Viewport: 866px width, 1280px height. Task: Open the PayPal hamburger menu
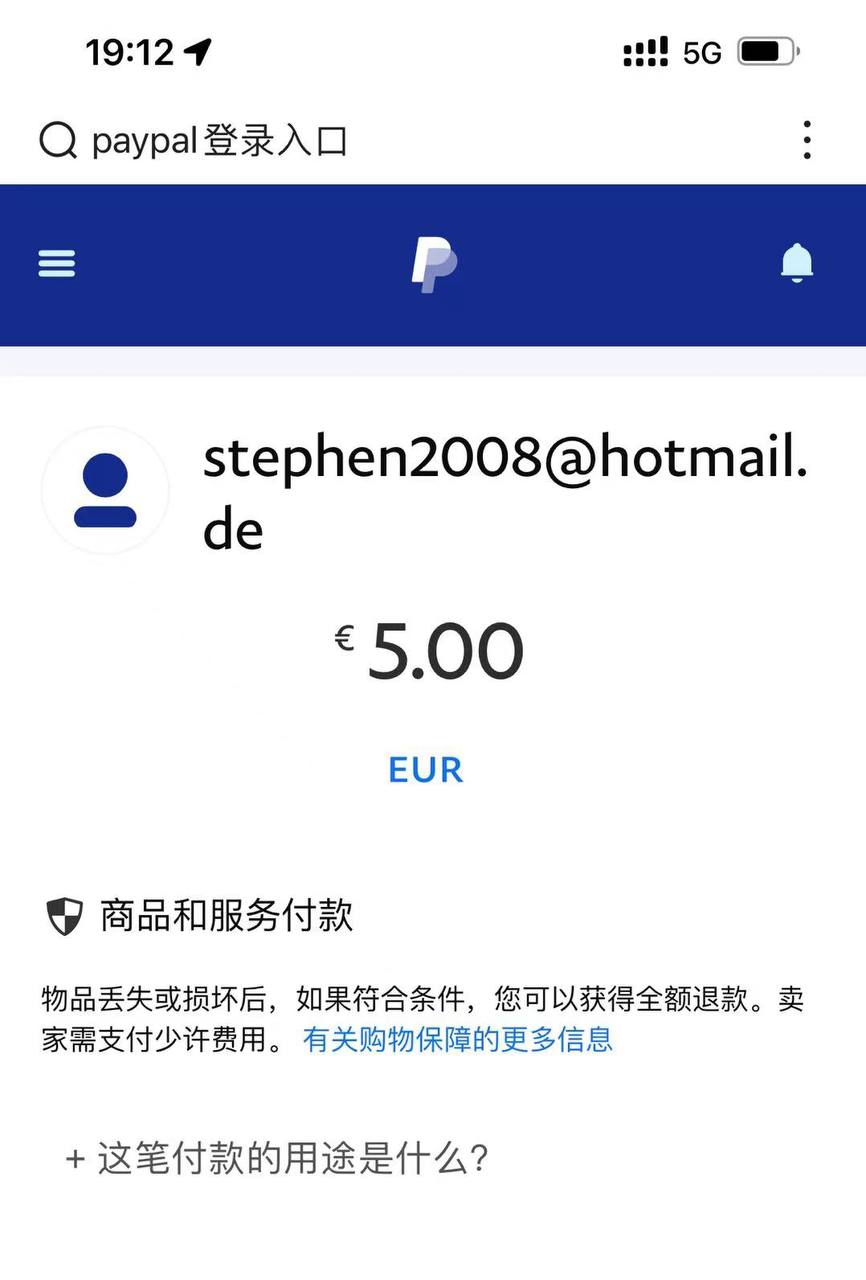57,264
